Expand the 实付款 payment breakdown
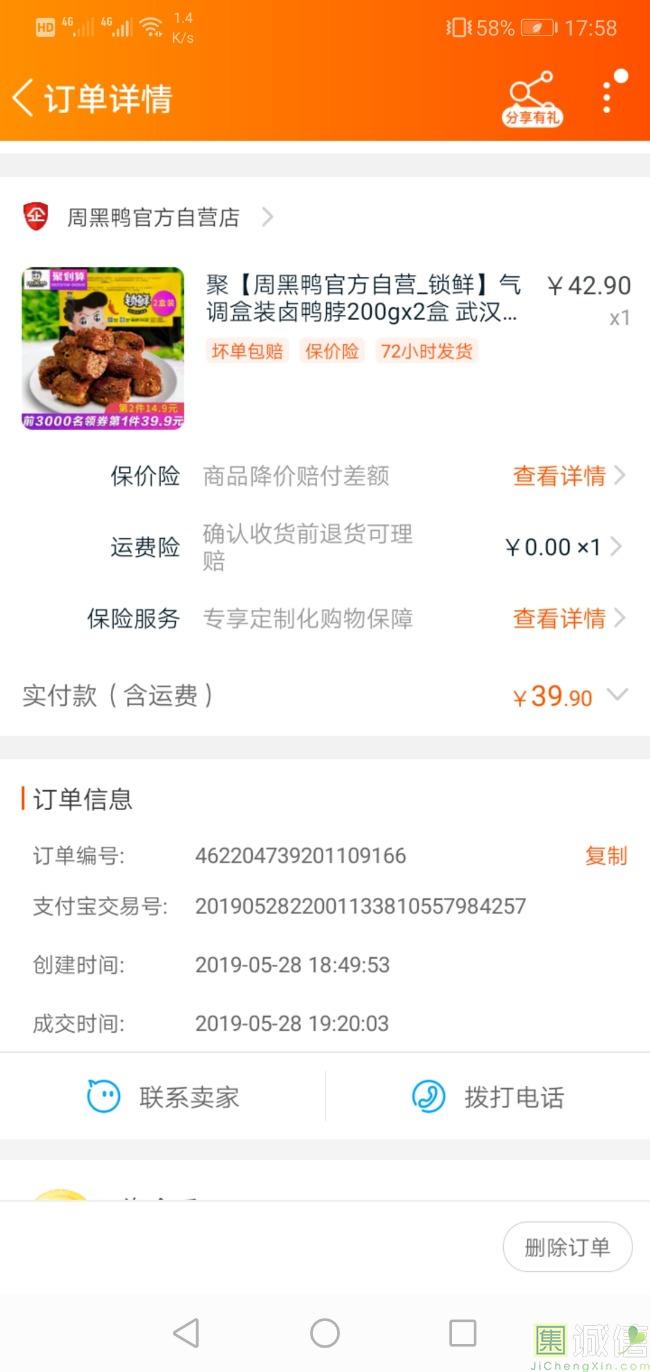The width and height of the screenshot is (650, 1372). click(618, 695)
